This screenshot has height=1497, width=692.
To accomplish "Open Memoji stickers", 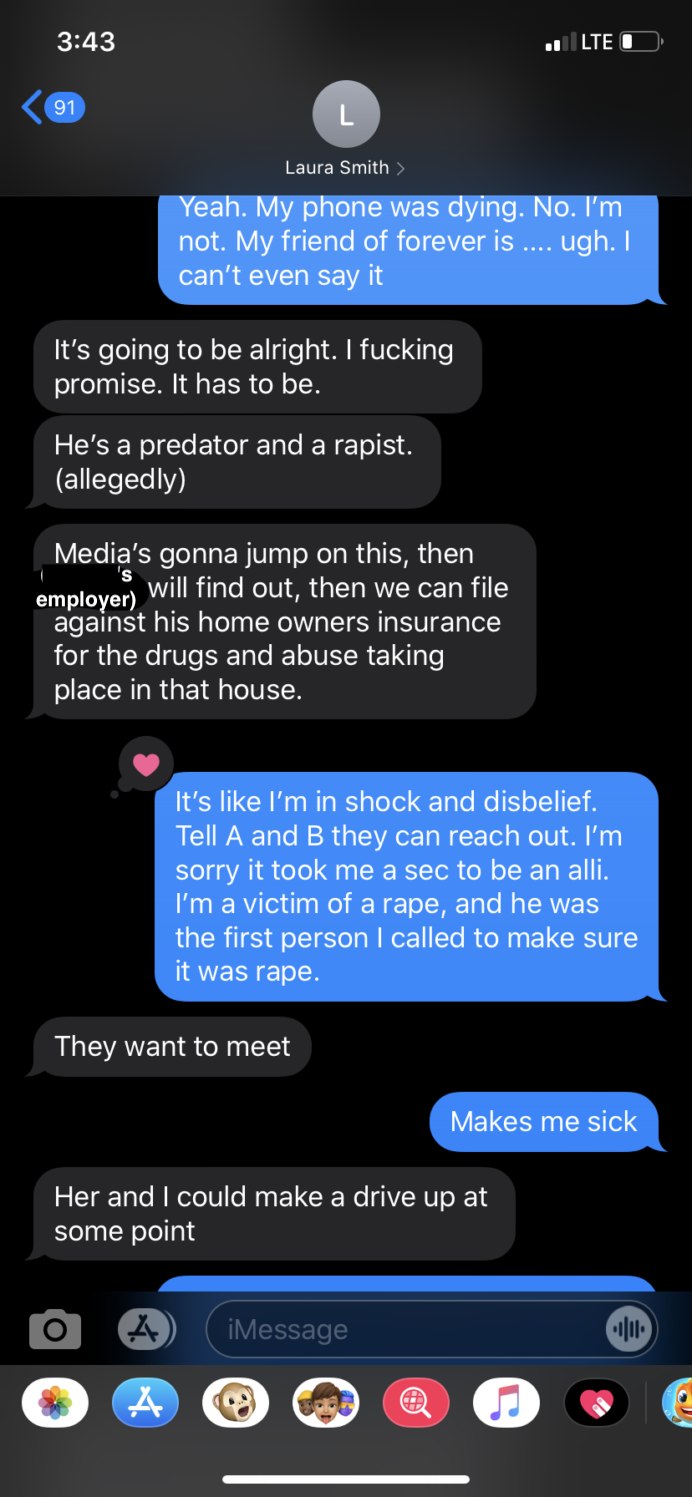I will 326,1403.
